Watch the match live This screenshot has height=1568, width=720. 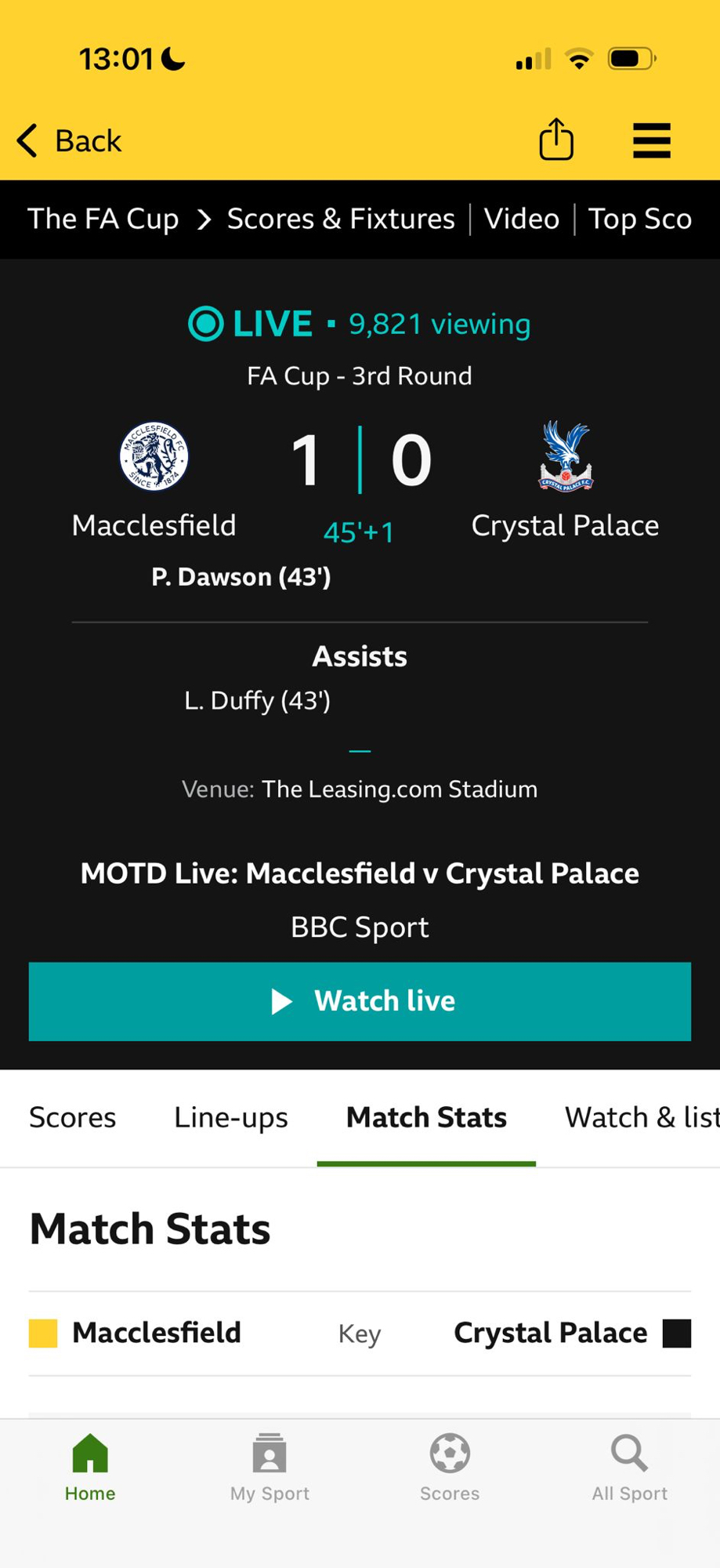point(360,1001)
